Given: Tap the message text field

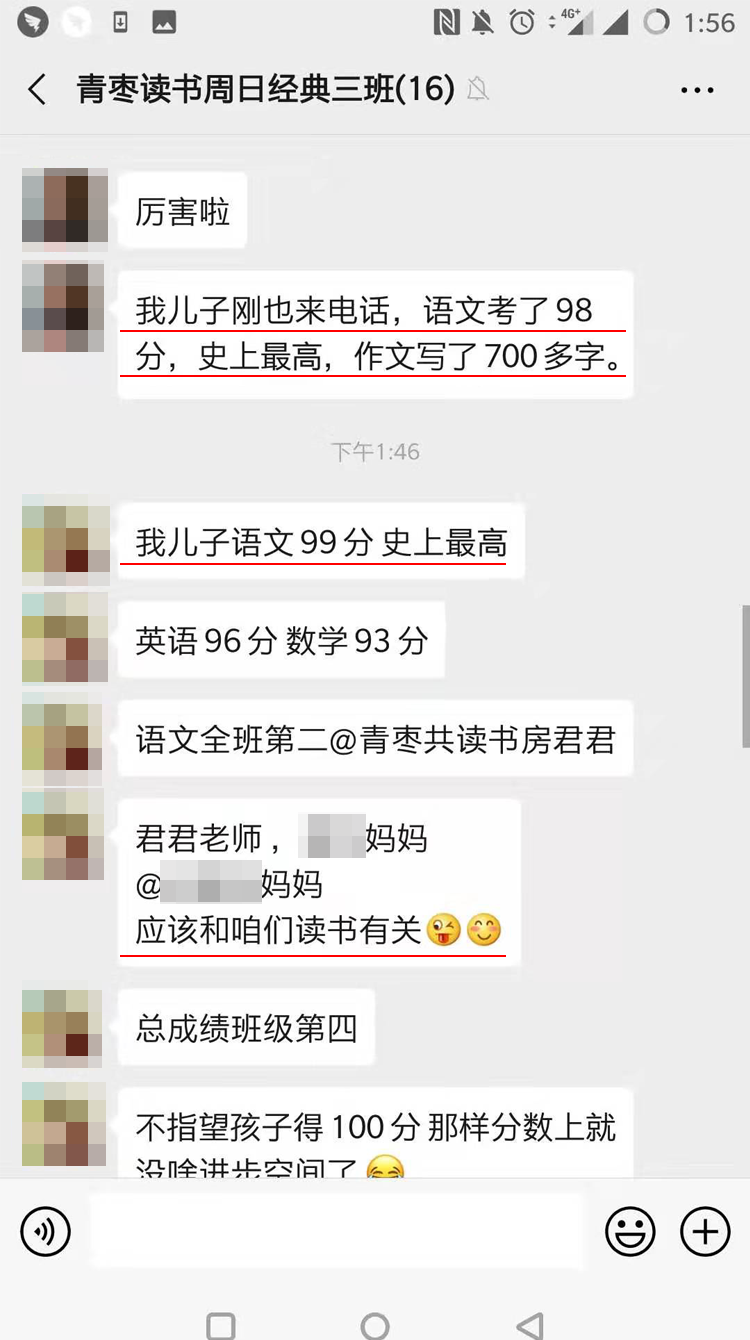Looking at the screenshot, I should [x=336, y=1231].
